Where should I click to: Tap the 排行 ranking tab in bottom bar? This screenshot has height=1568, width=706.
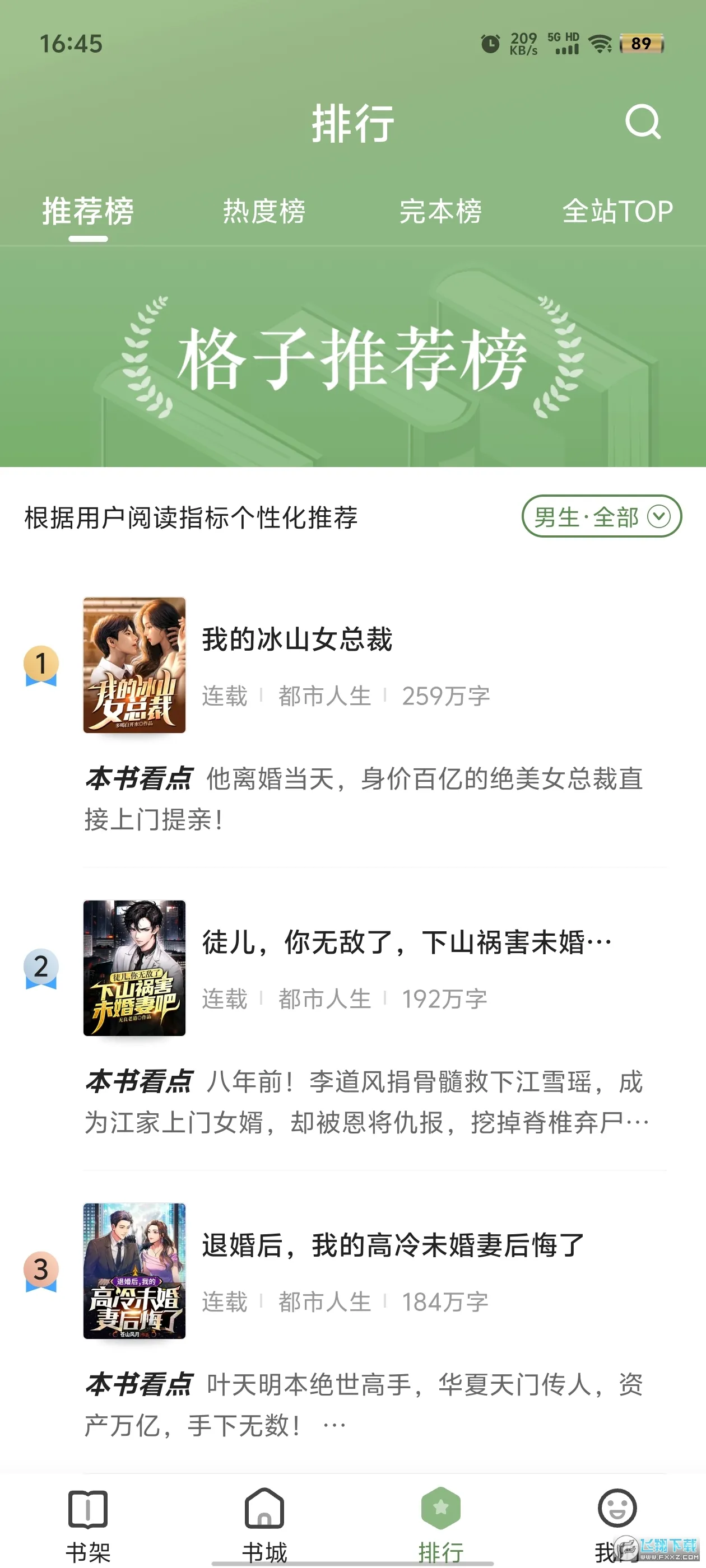click(x=441, y=1524)
